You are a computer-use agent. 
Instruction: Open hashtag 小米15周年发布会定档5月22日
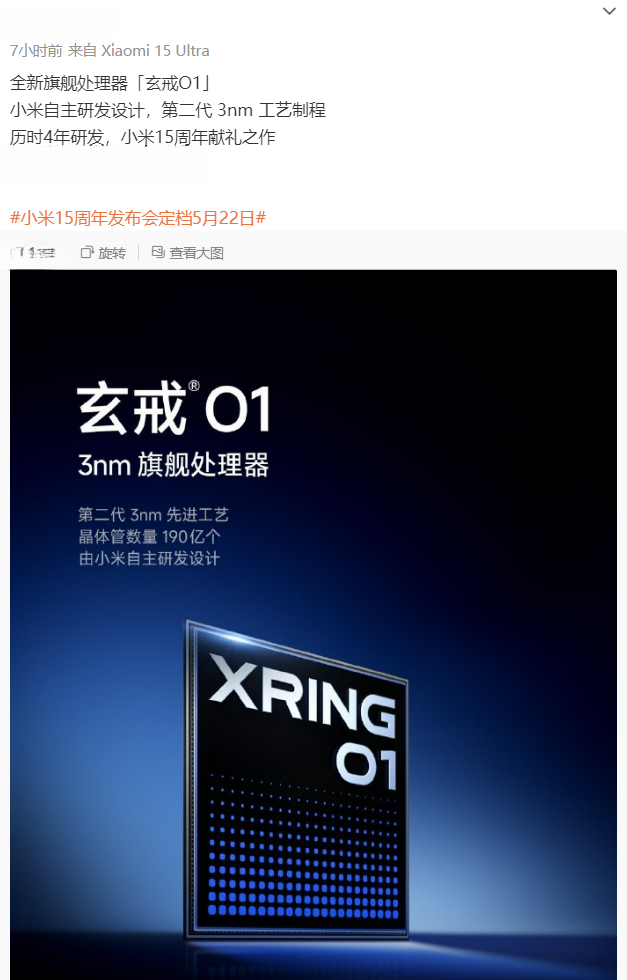137,217
